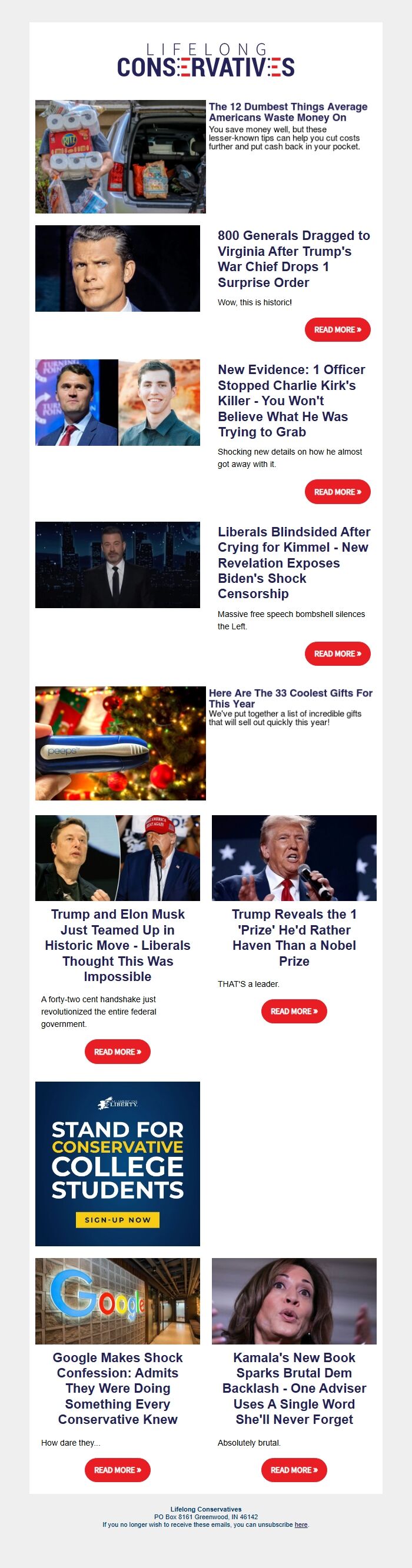Open the Jimmy Kimmel story image
412x1568 pixels.
[117, 564]
